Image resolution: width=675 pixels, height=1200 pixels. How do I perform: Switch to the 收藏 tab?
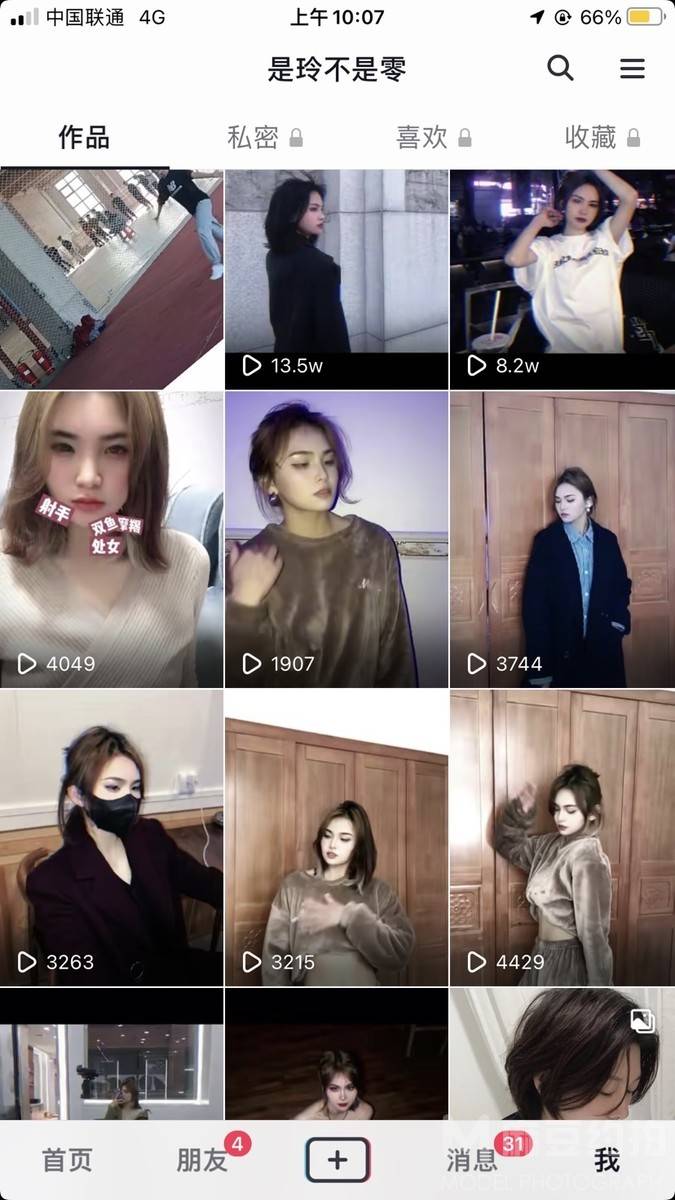pos(601,138)
